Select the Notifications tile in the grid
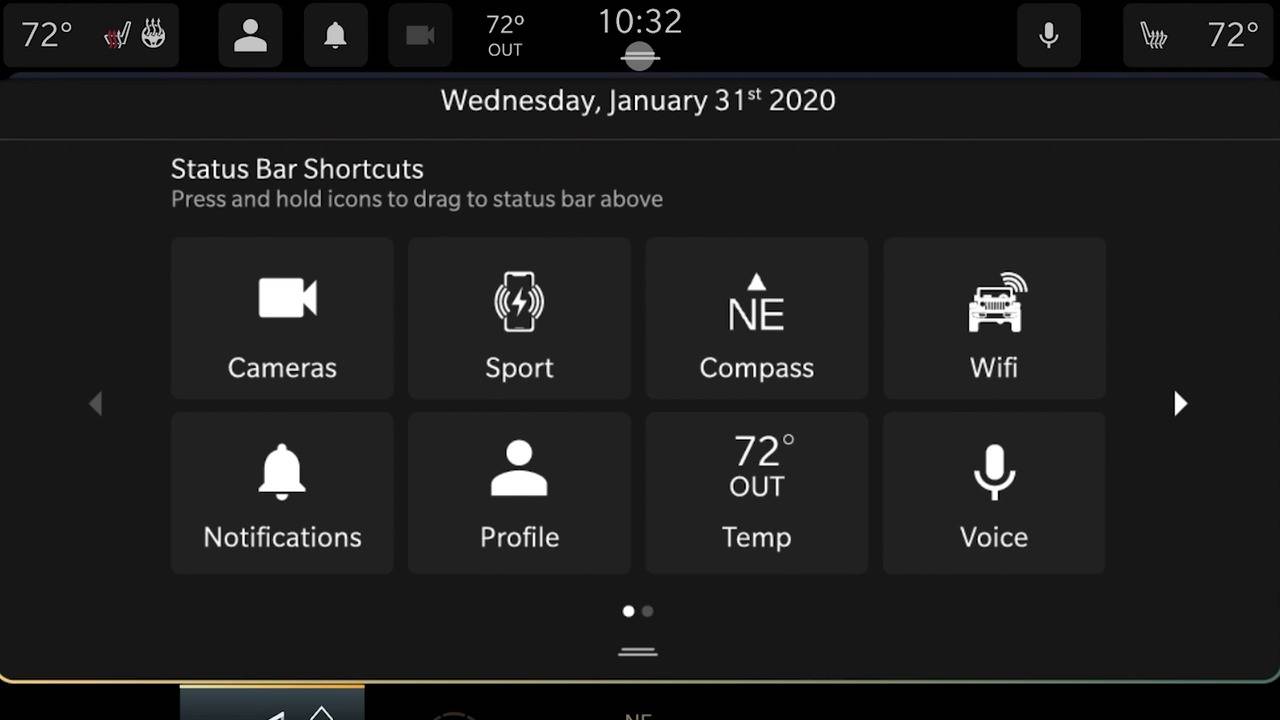1280x720 pixels. click(282, 493)
